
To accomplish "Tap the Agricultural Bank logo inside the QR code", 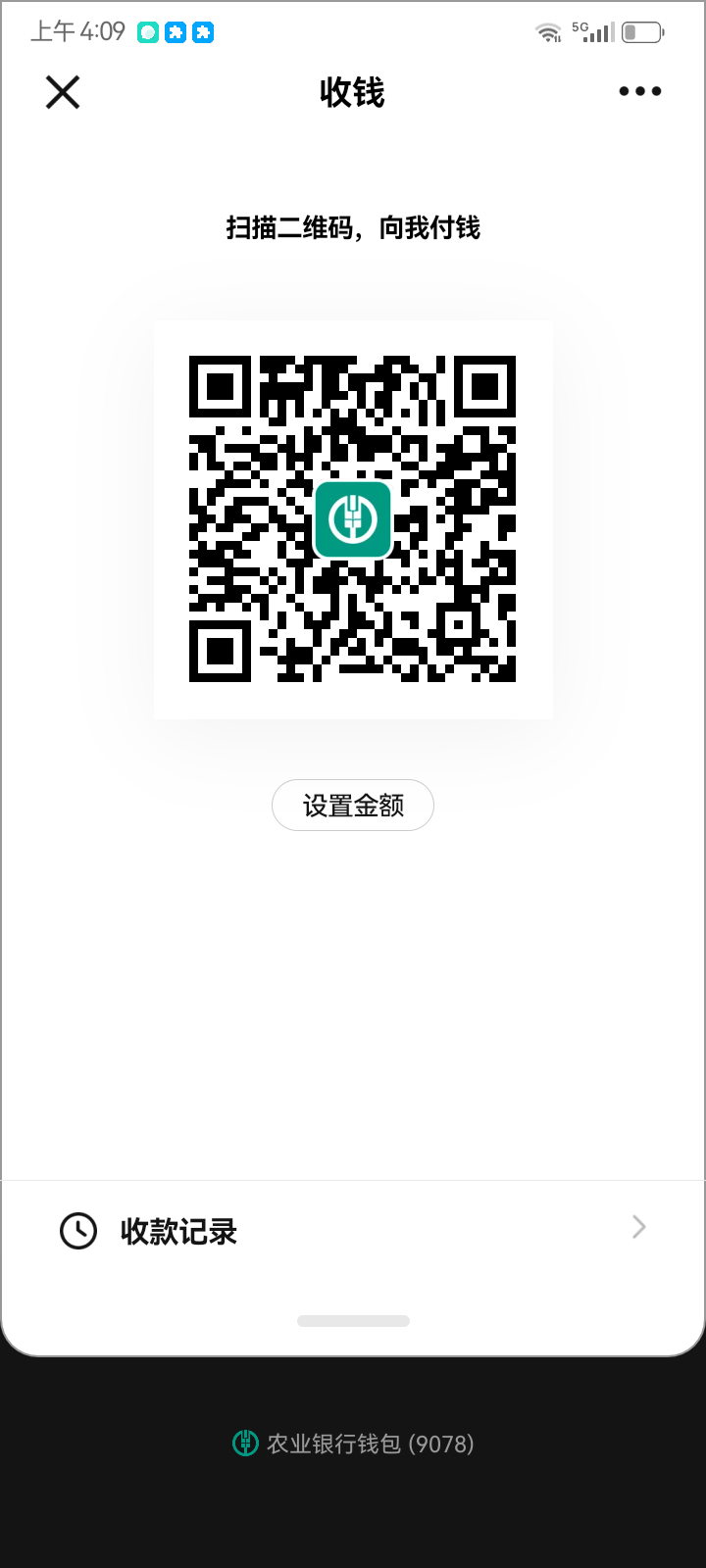I will (x=353, y=518).
